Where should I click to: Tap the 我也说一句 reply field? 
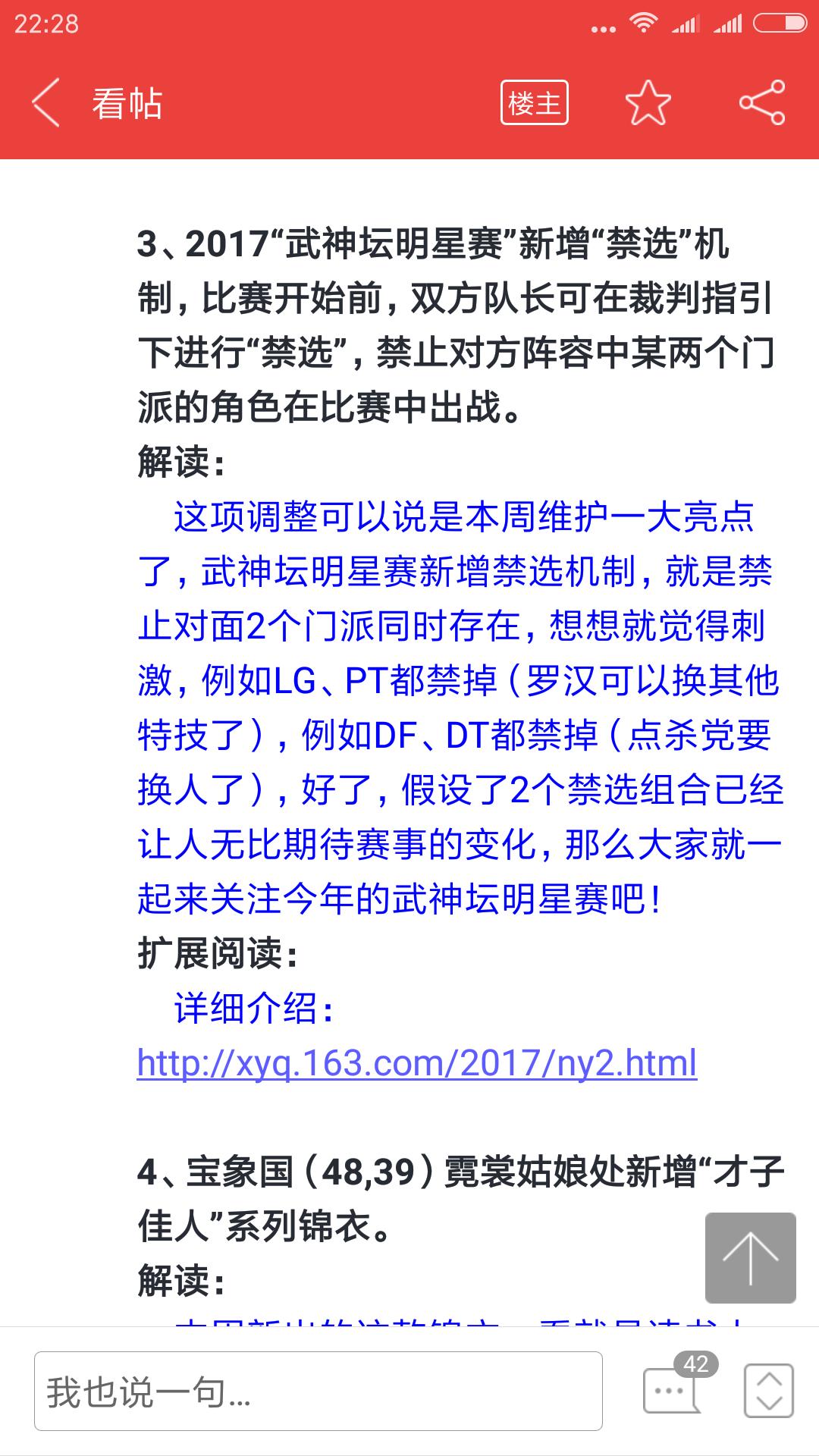318,1392
